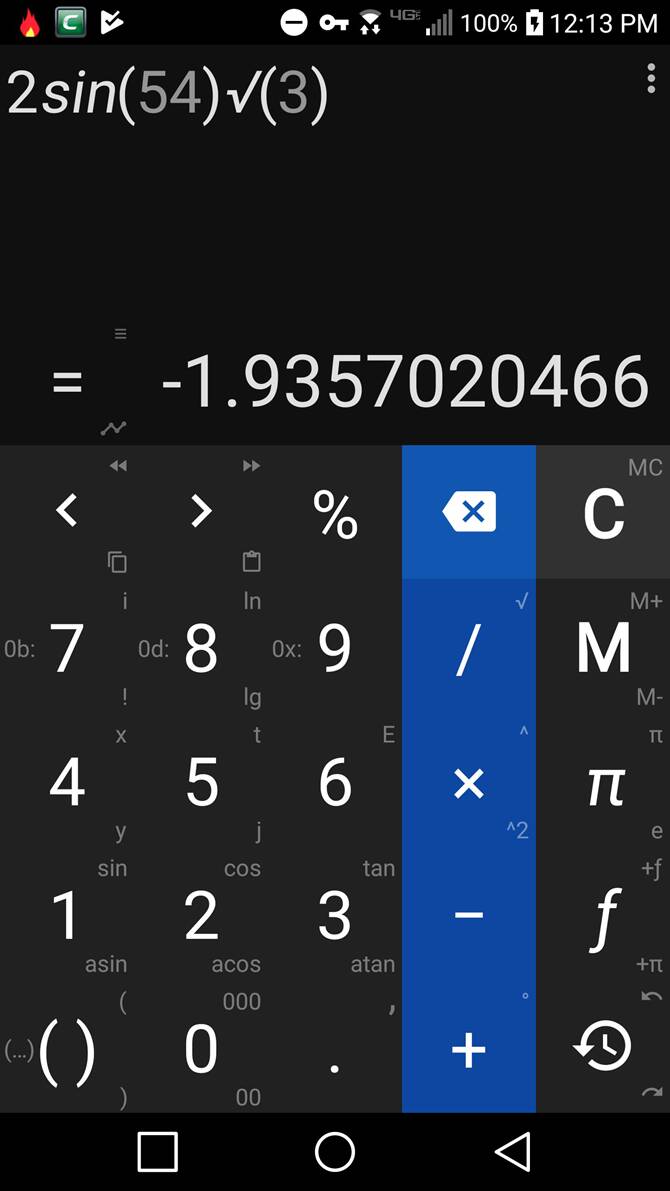Go to the Android home screen
The height and width of the screenshot is (1191, 670).
click(335, 1152)
